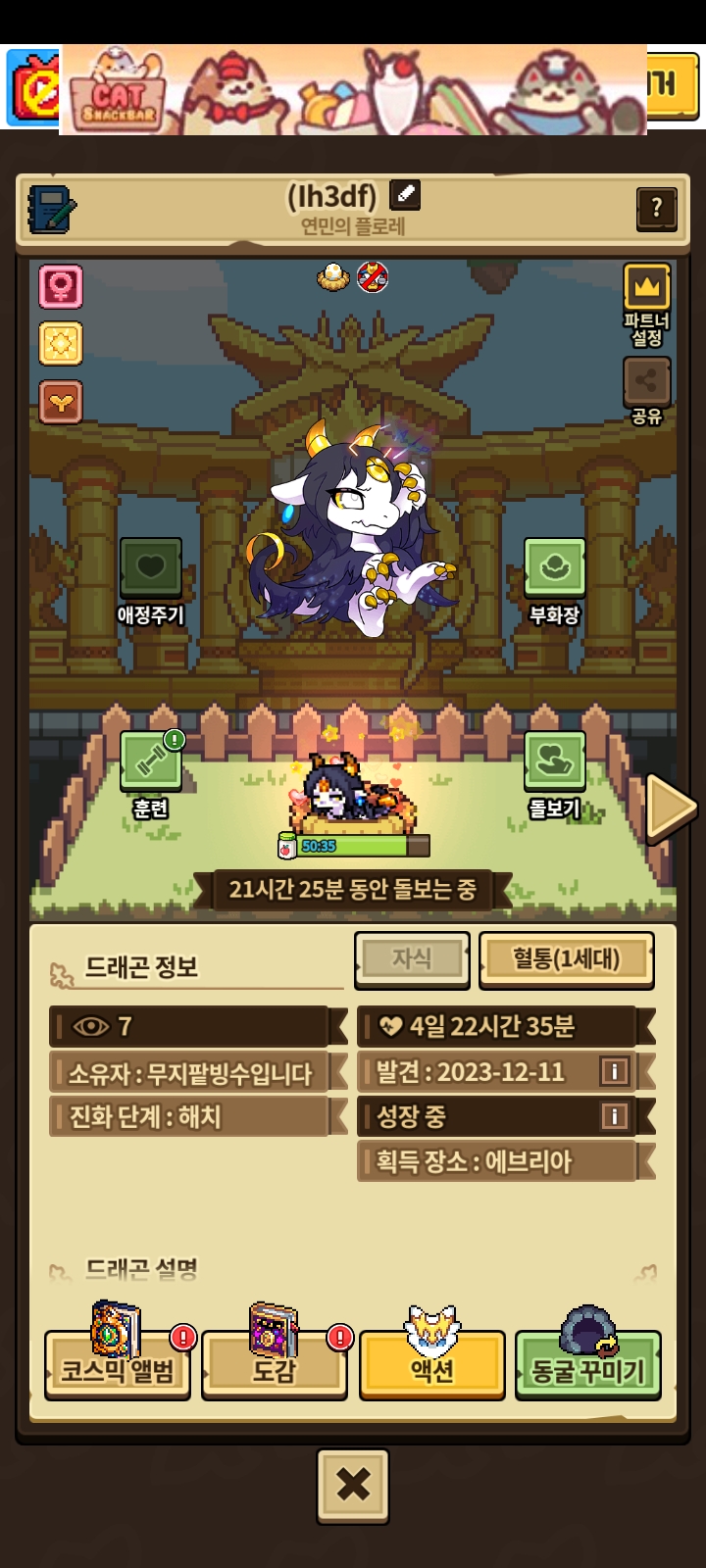
Task: Open the help question mark button
Action: [656, 208]
